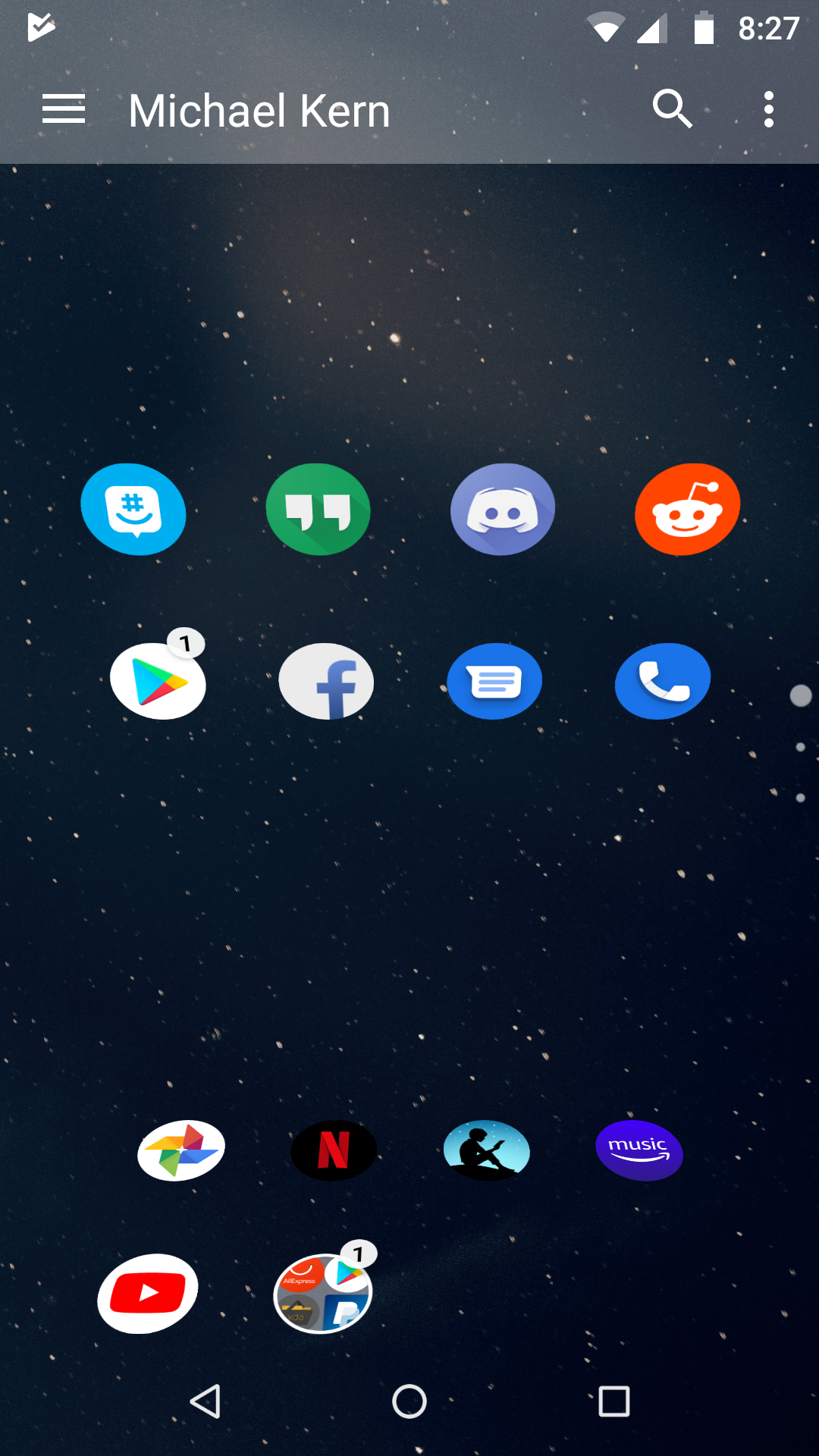Viewport: 819px width, 1456px height.
Task: Launch the GroupMe app
Action: tap(133, 510)
